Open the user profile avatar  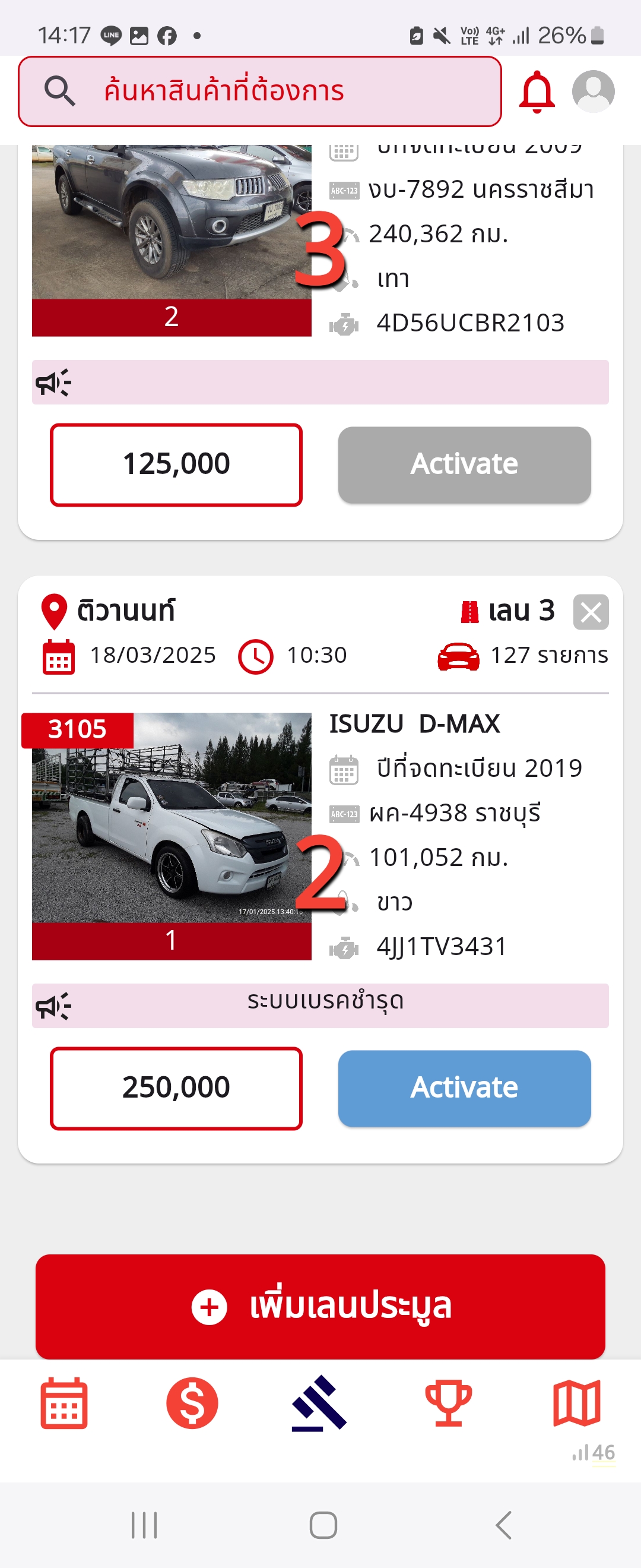pyautogui.click(x=593, y=91)
